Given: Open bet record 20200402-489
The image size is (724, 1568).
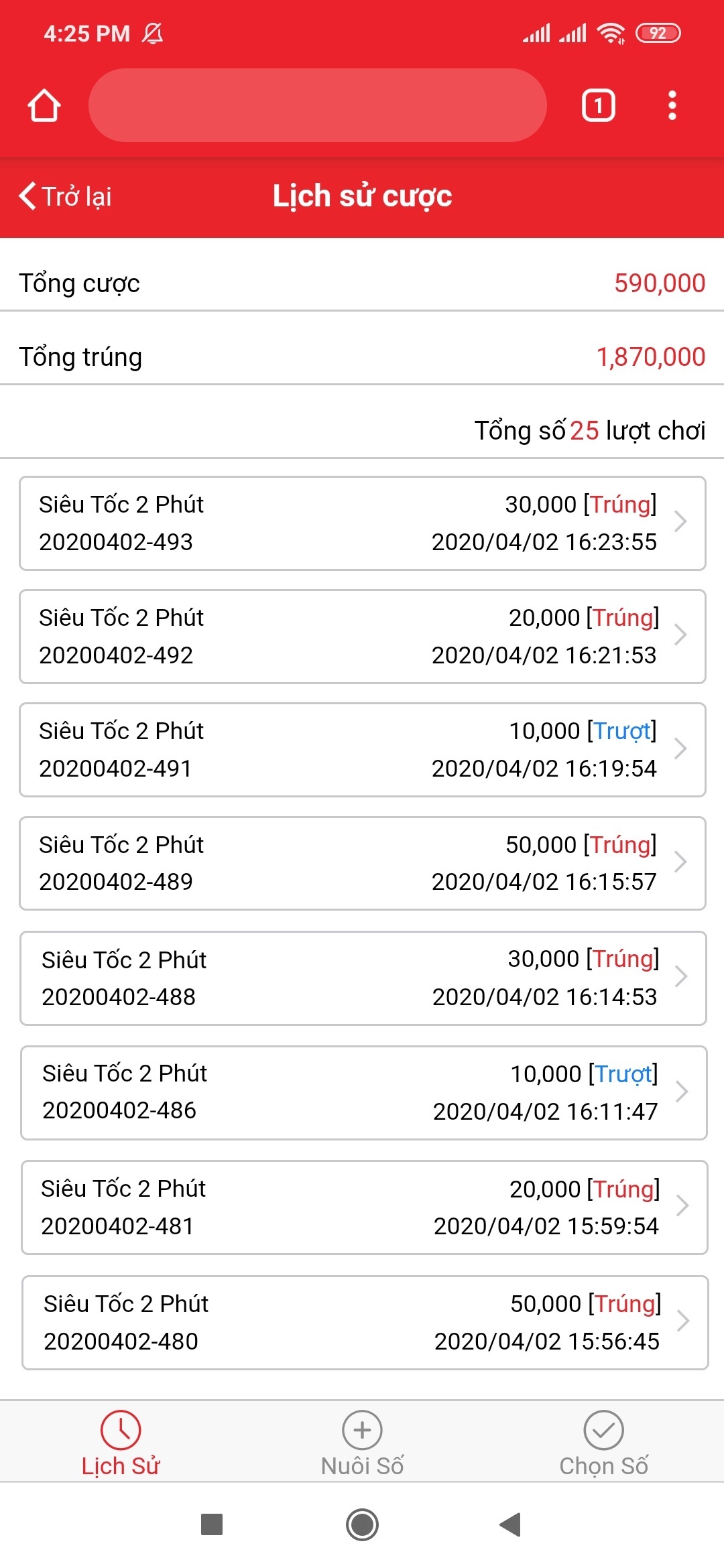Looking at the screenshot, I should [363, 863].
